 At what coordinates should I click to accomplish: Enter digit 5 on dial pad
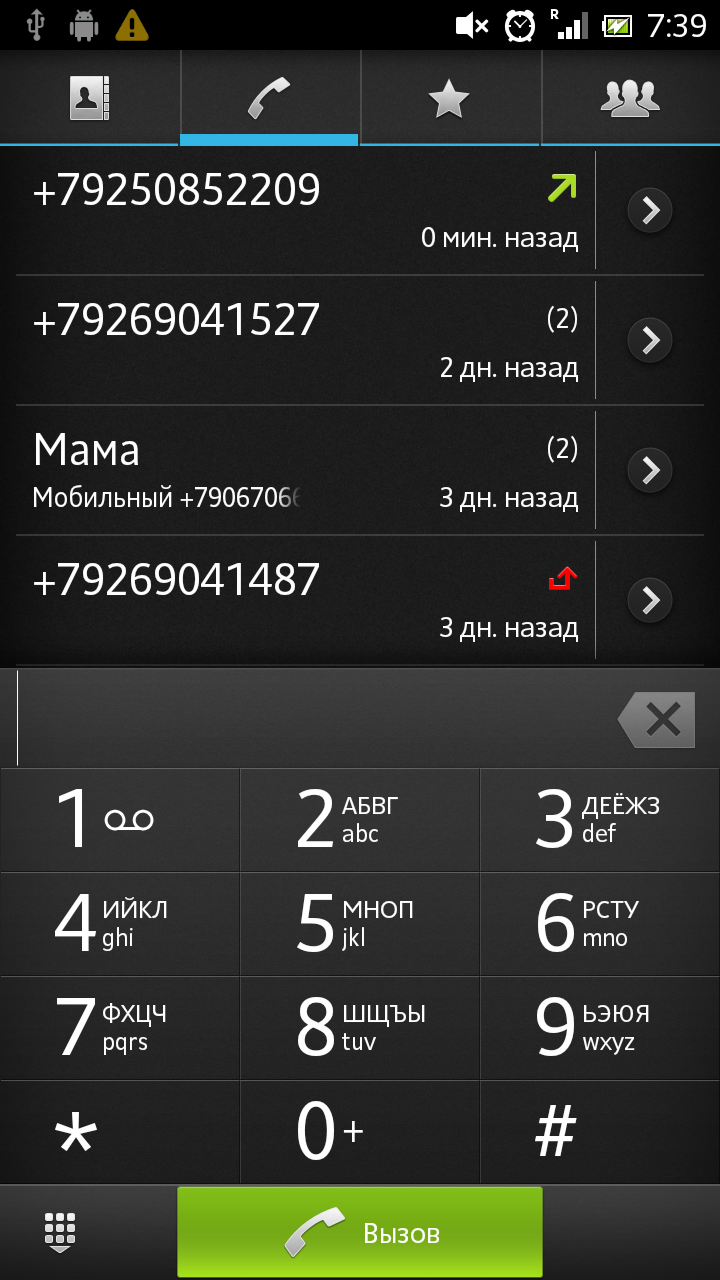(360, 924)
